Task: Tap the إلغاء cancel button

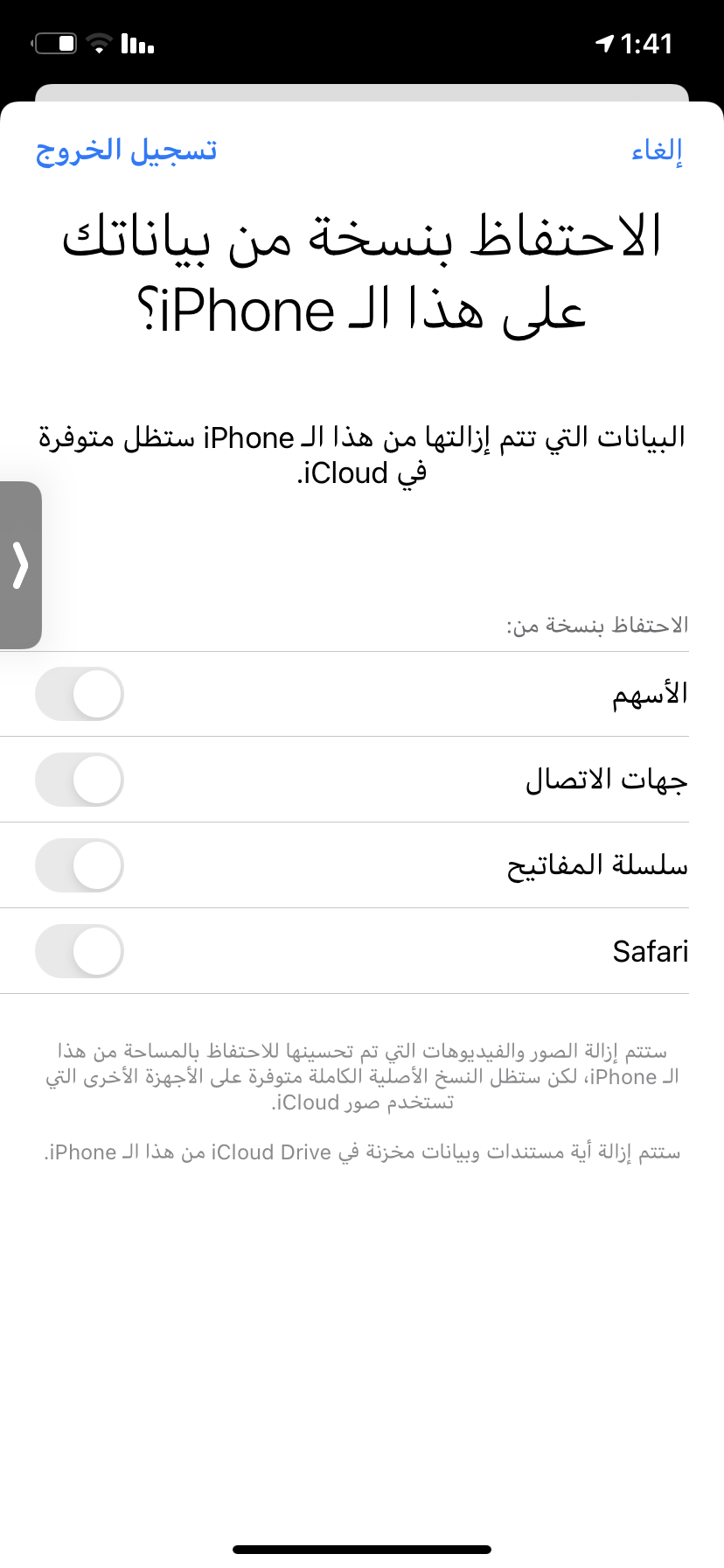Action: tap(657, 150)
